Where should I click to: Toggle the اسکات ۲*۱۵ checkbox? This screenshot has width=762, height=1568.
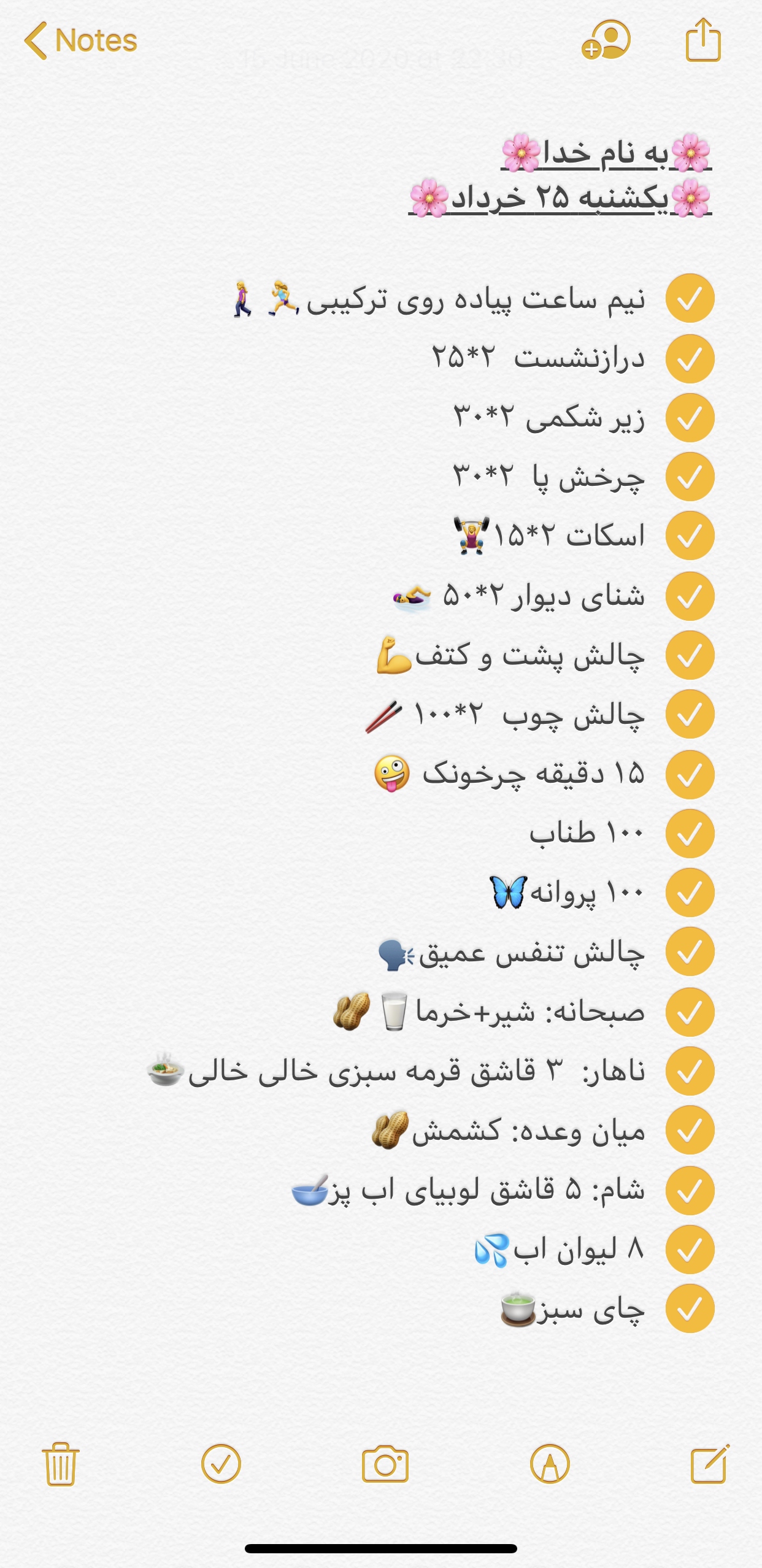(x=690, y=536)
